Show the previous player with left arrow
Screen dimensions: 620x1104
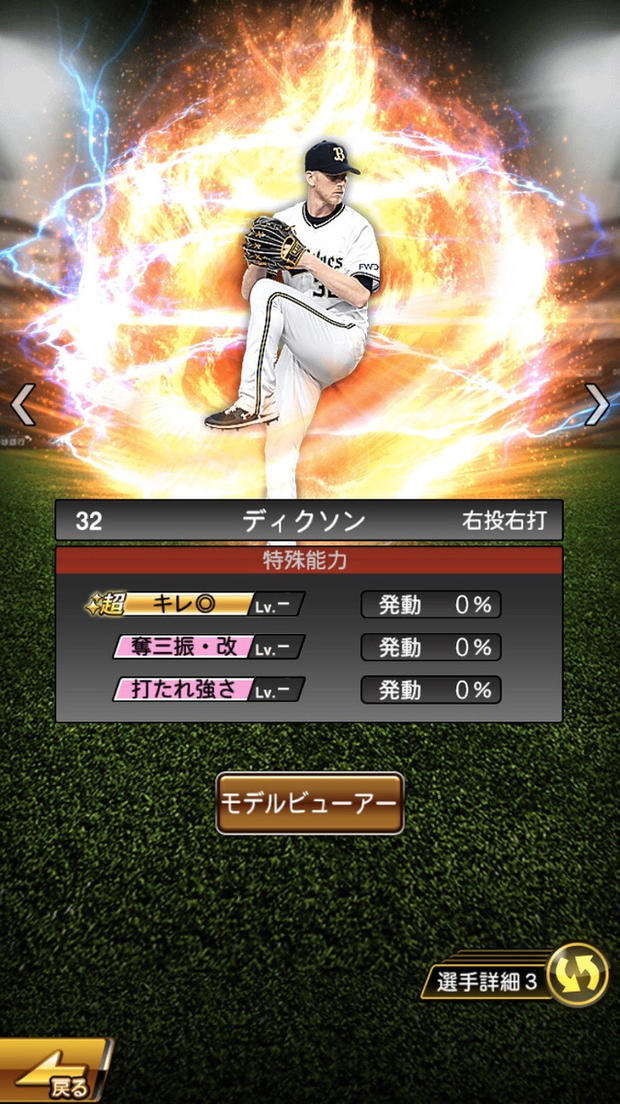23,404
